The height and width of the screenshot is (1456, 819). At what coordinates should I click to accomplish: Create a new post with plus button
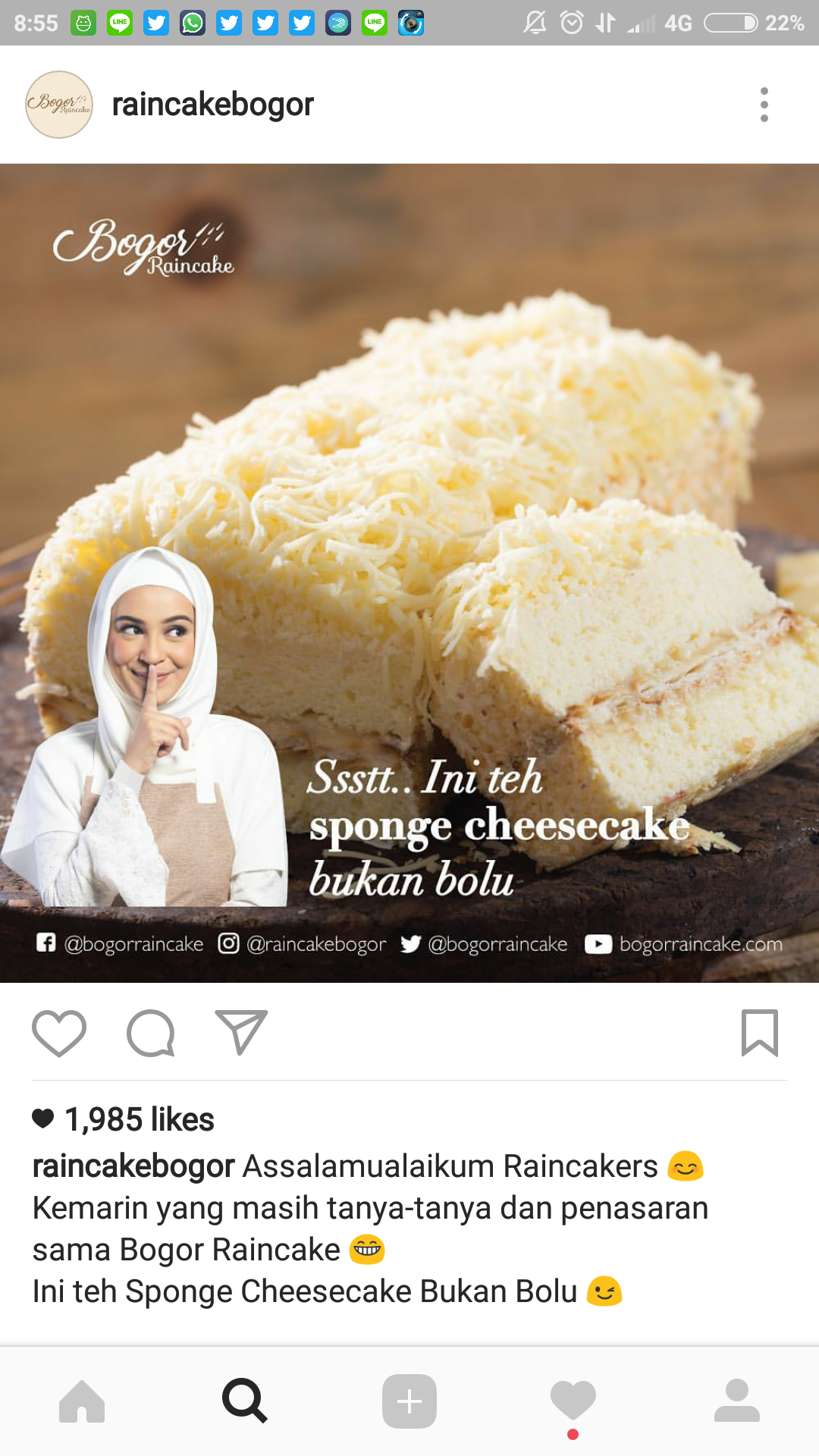(409, 1401)
